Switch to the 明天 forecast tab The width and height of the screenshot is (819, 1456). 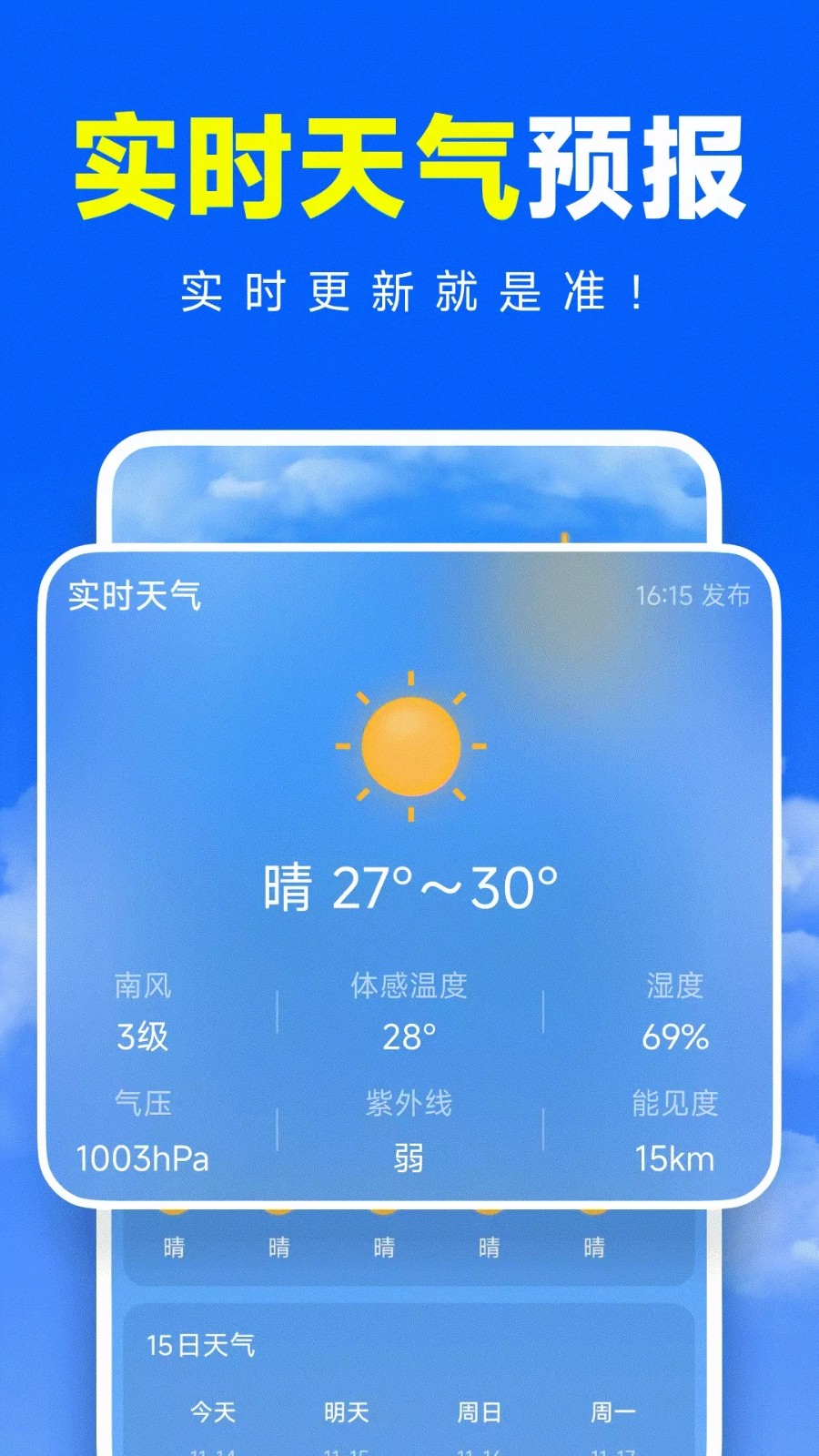point(344,1413)
